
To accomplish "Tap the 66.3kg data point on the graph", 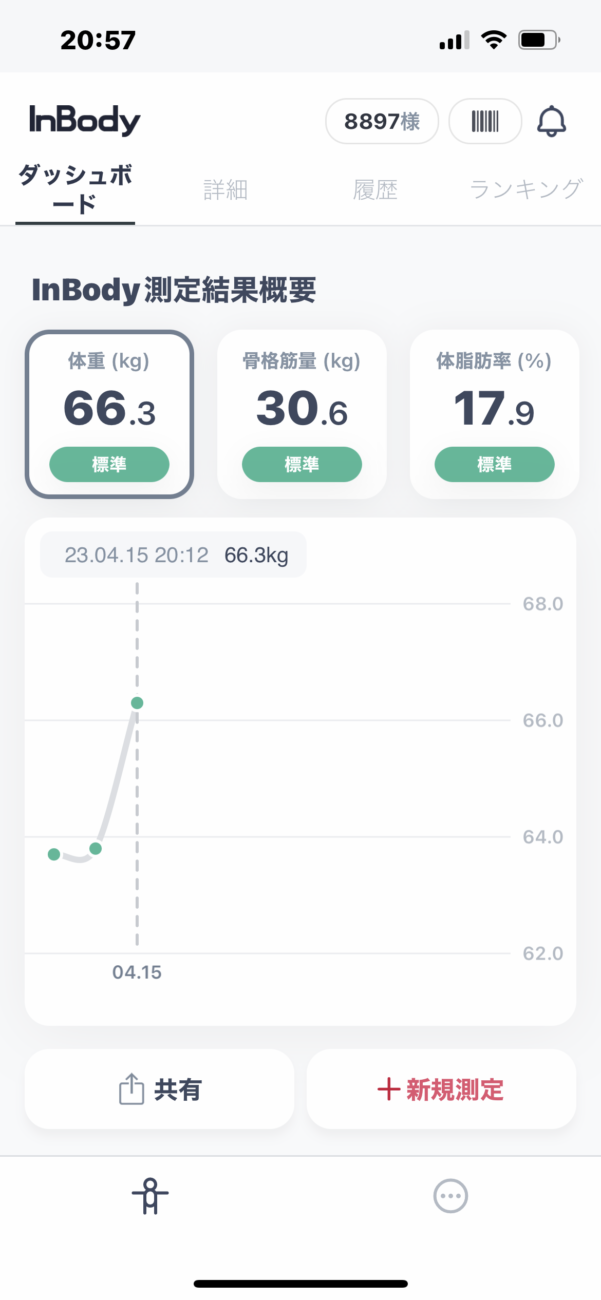I will (x=137, y=703).
